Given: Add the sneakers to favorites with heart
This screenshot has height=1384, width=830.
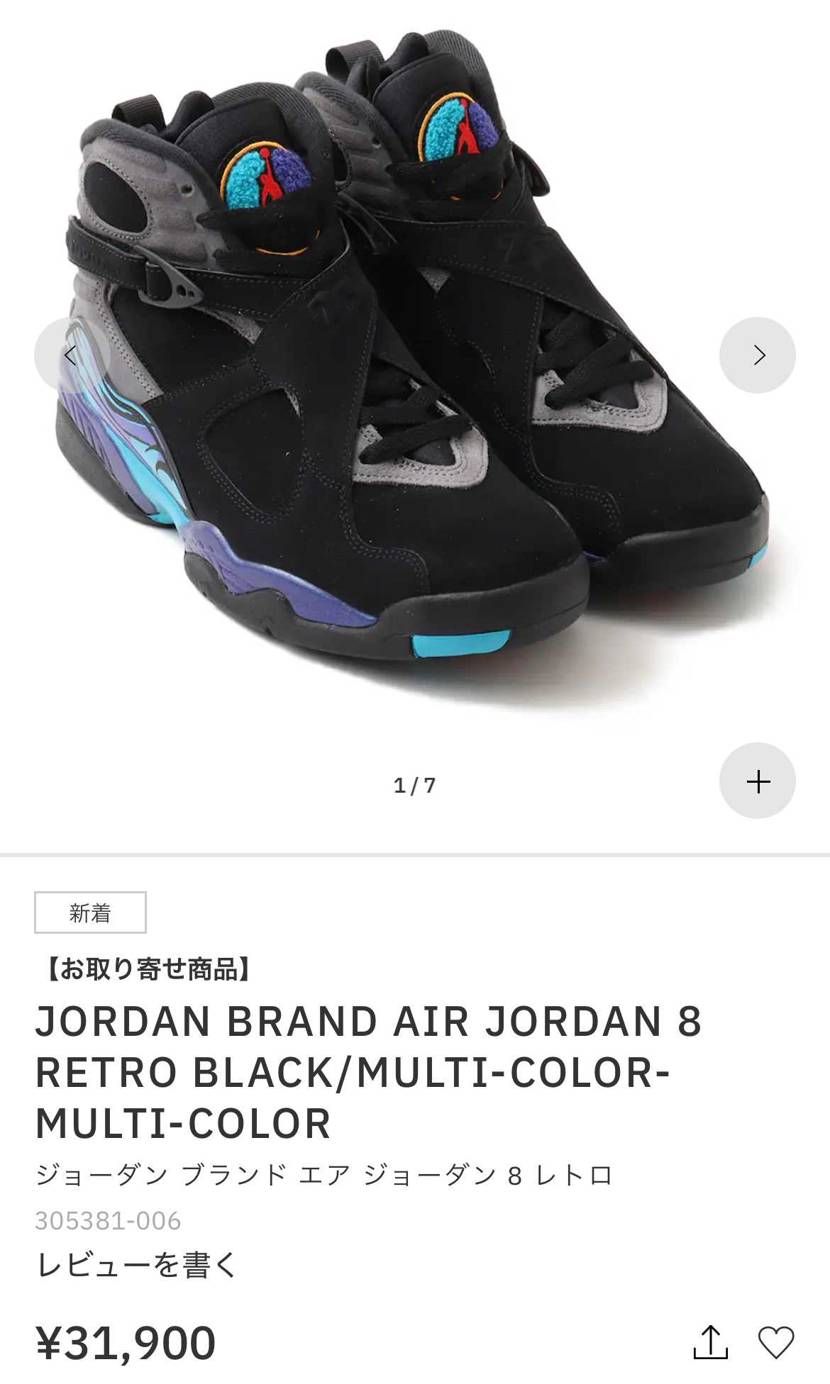Looking at the screenshot, I should tap(776, 1342).
